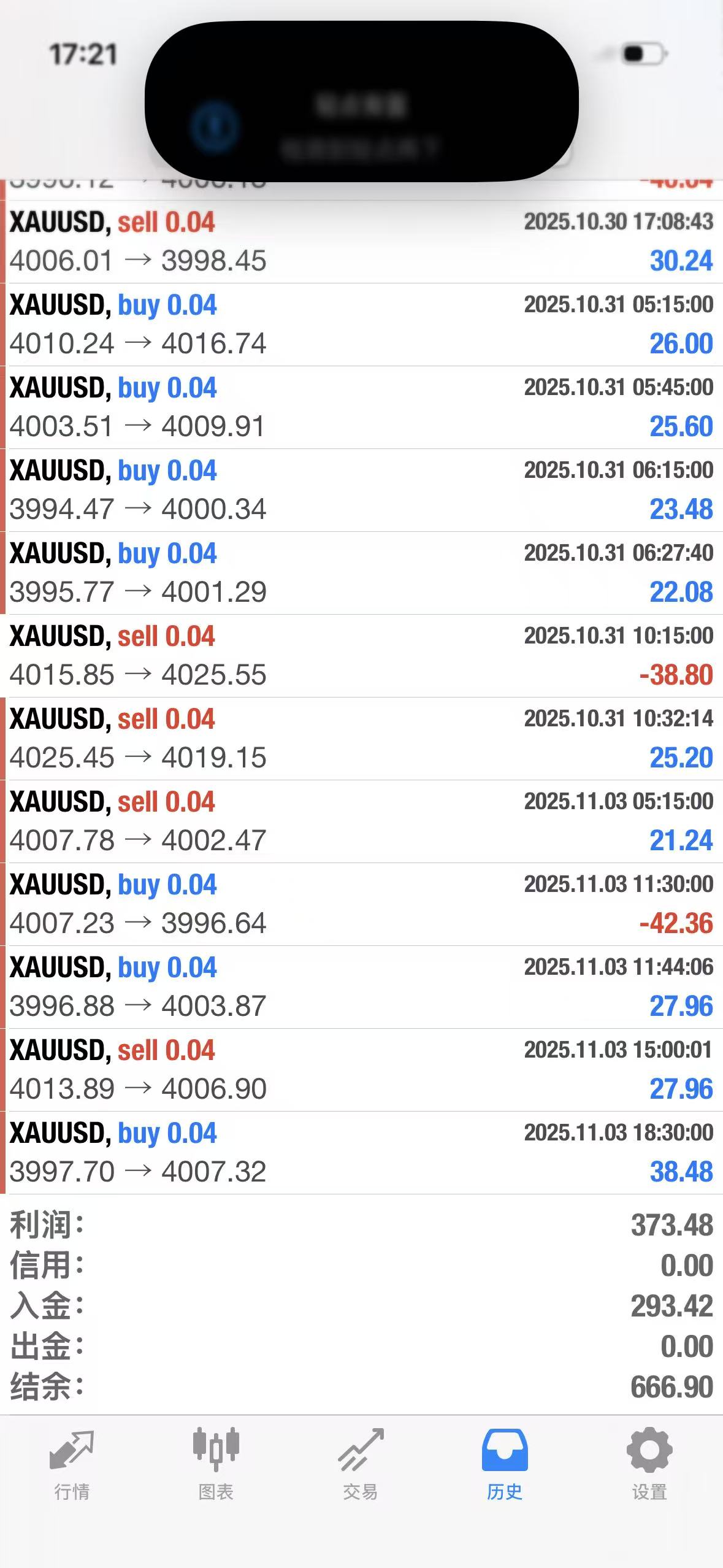Open the 图表 chart tab

point(216,1464)
